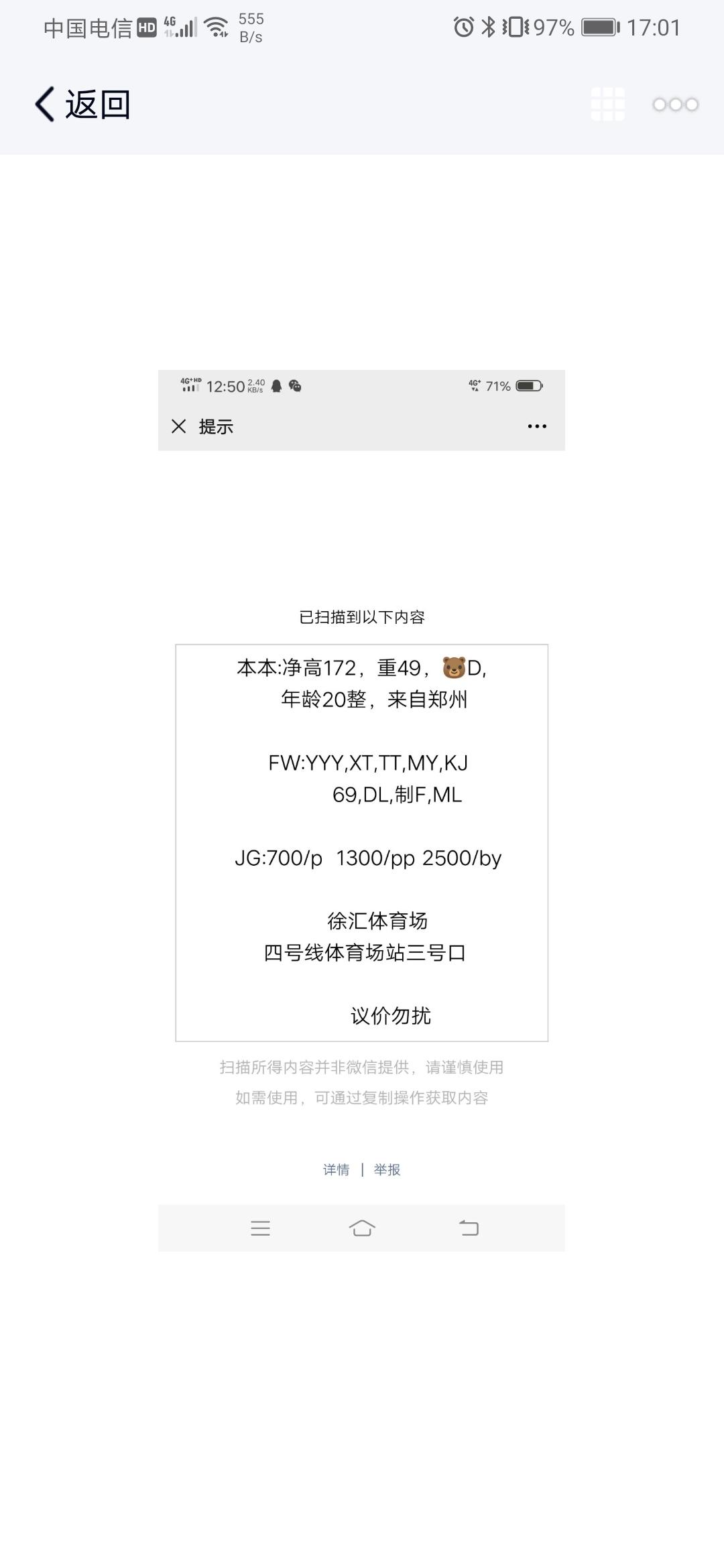
Task: Tap the 返回 back button
Action: (x=82, y=105)
